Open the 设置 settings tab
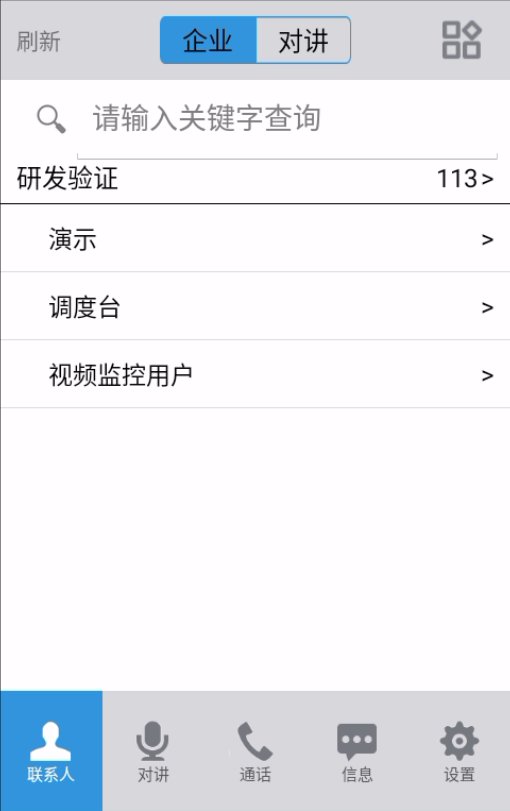This screenshot has width=510, height=811. (459, 751)
